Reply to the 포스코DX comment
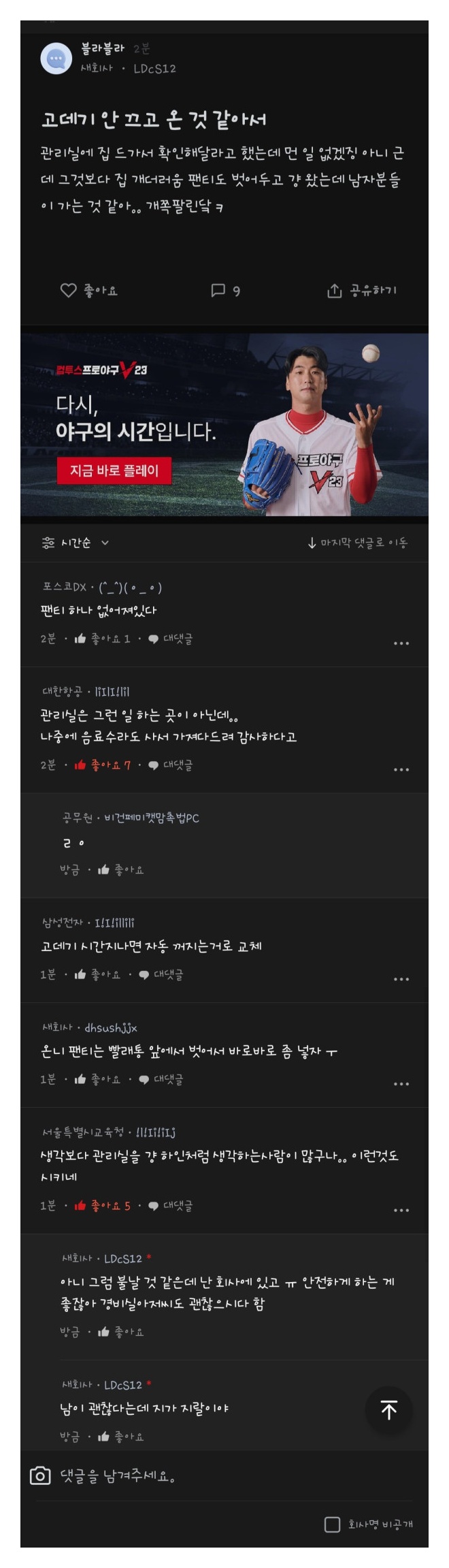 click(171, 639)
